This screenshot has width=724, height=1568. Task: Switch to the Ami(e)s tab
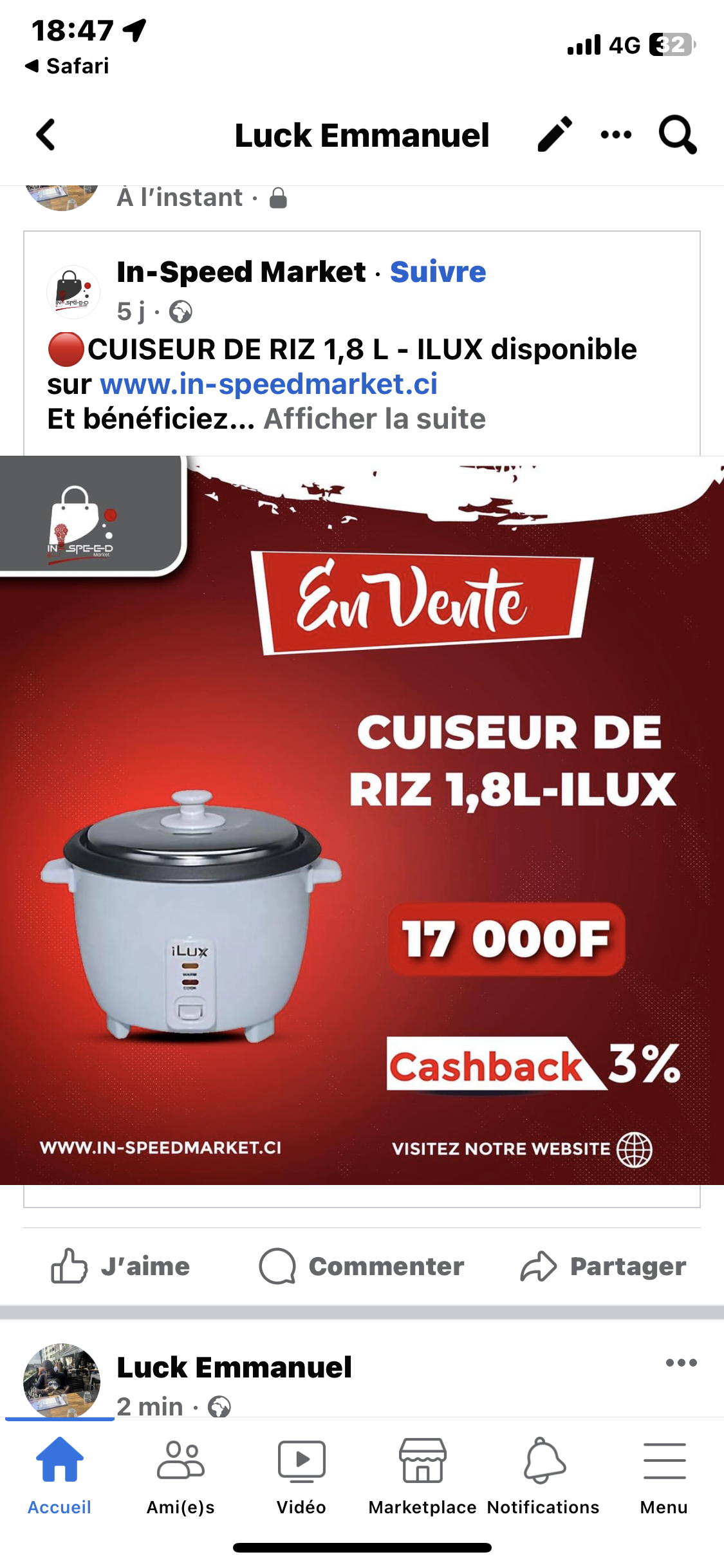(181, 1475)
